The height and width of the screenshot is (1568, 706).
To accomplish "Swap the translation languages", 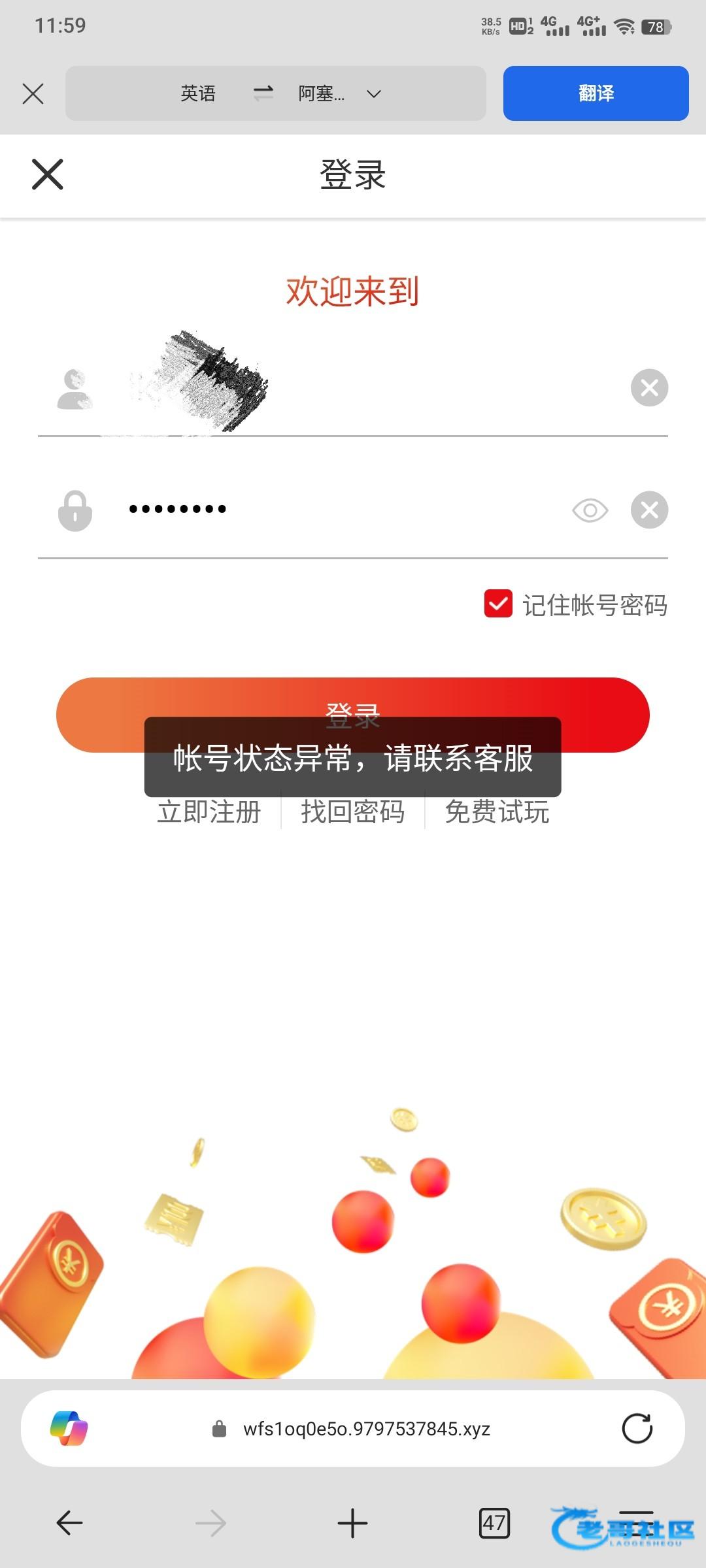I will [263, 93].
